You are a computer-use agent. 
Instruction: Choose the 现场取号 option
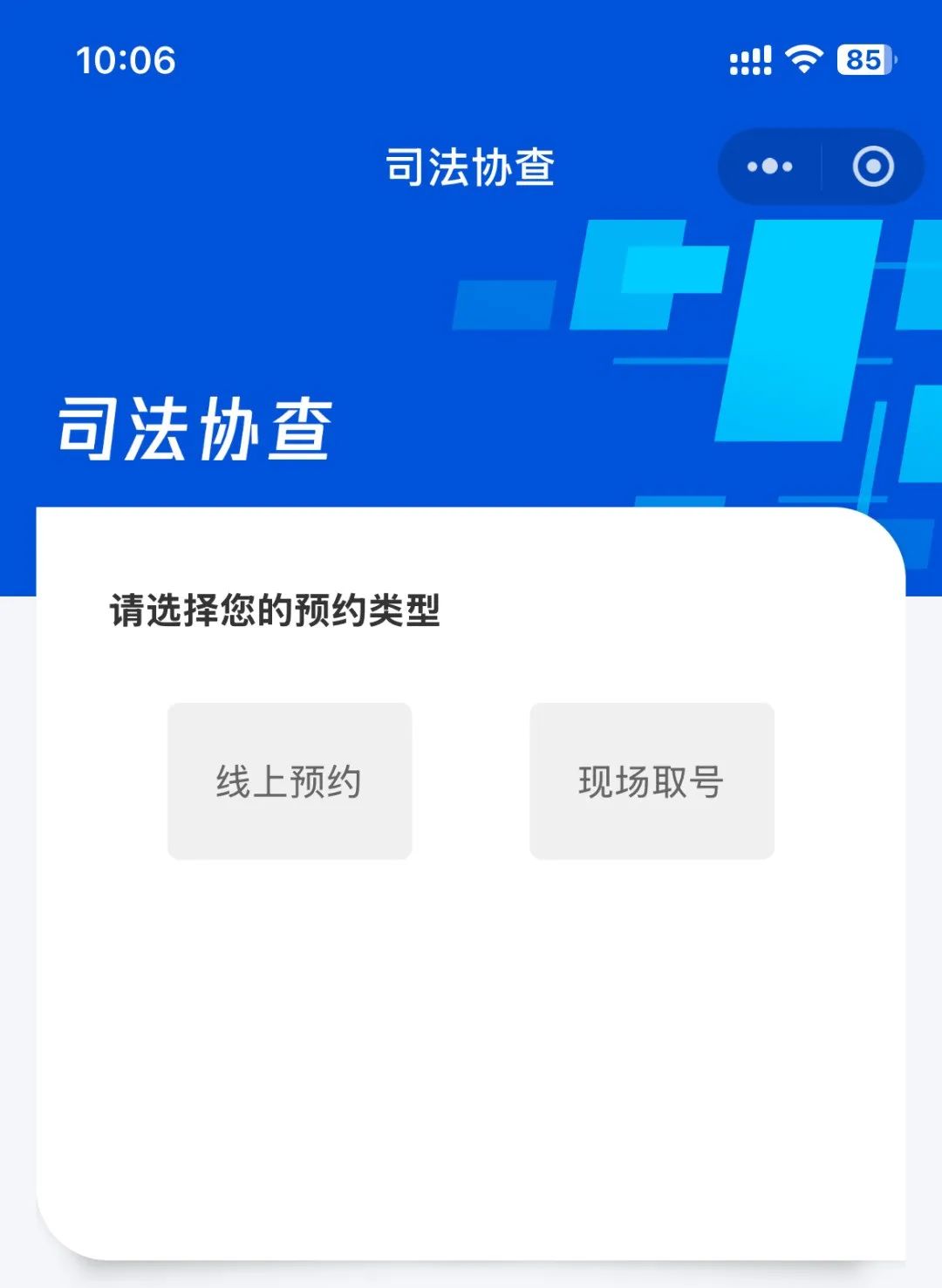coord(652,781)
